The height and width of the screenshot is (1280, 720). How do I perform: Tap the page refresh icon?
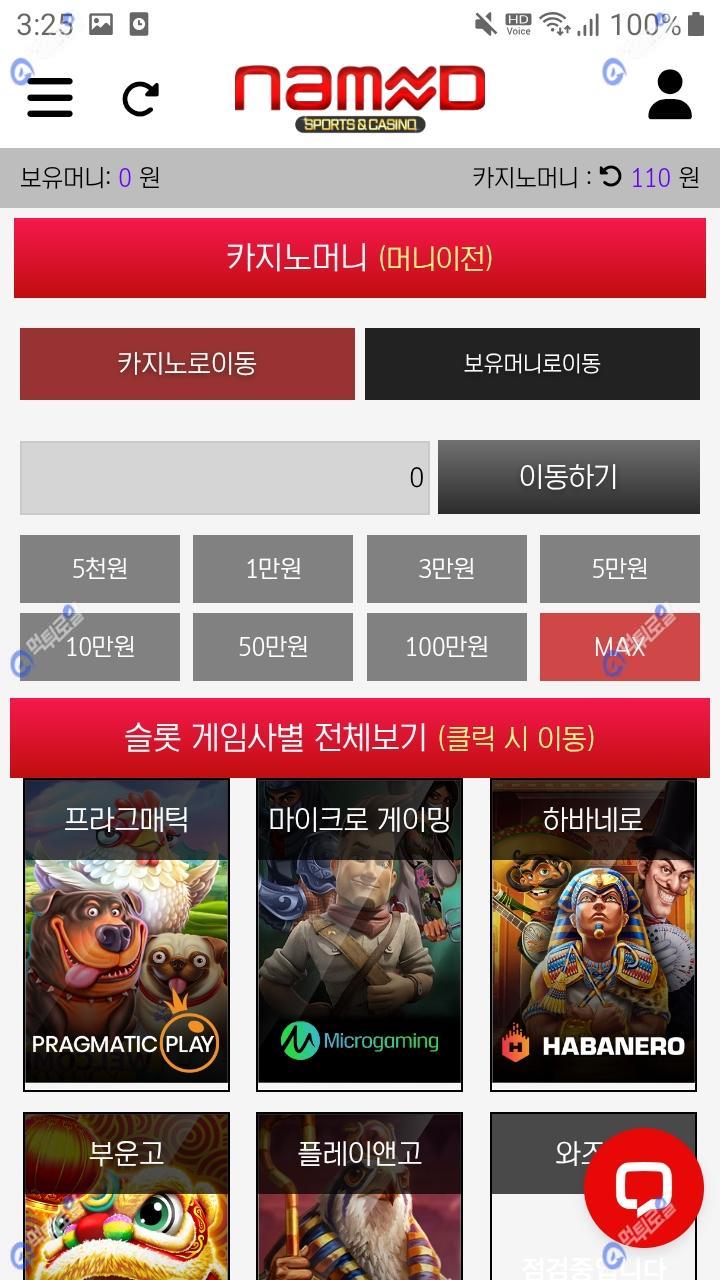click(x=140, y=98)
